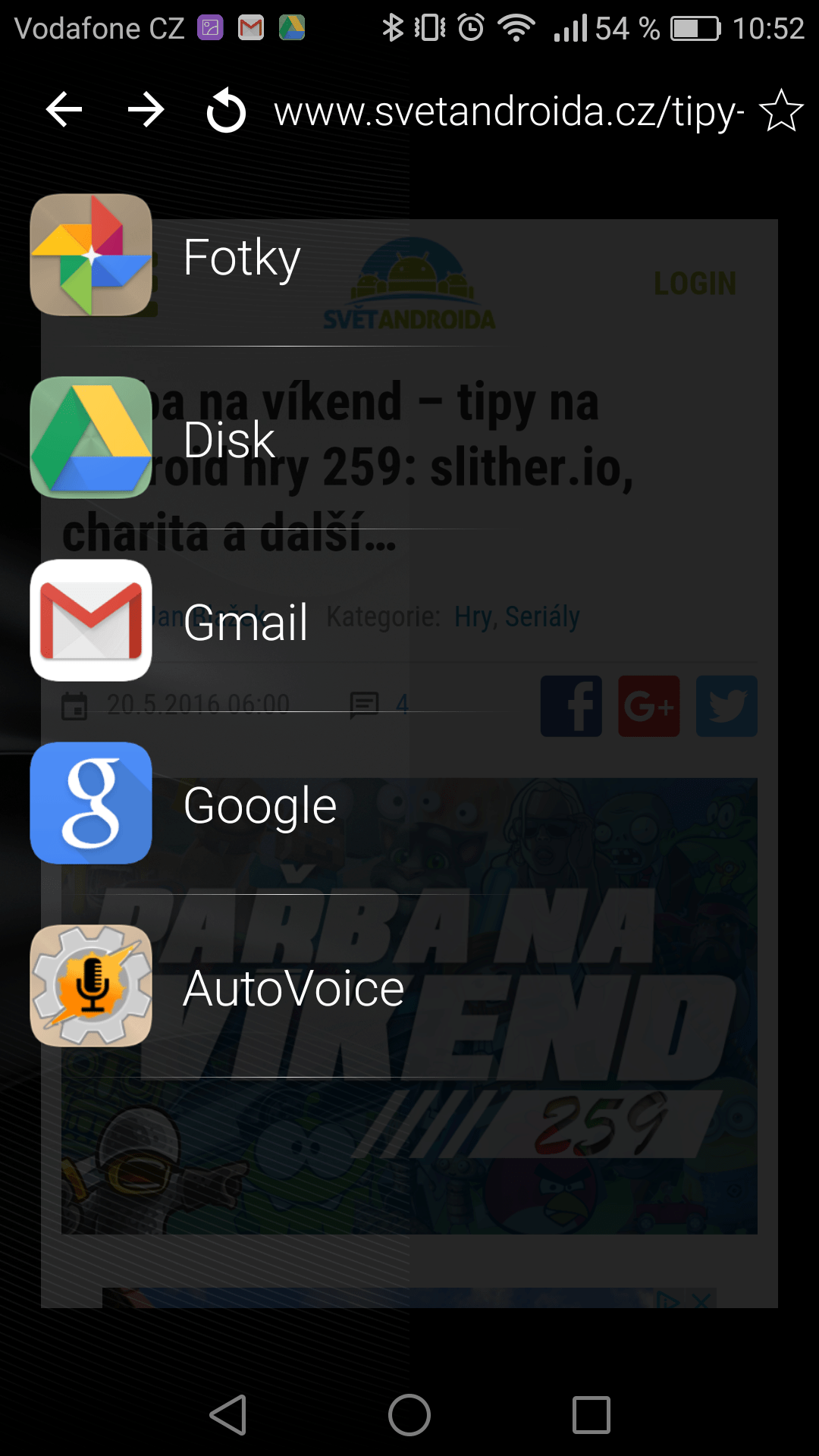Launch Disk from the app list
Screen dimensions: 819x1456
pyautogui.click(x=273, y=438)
